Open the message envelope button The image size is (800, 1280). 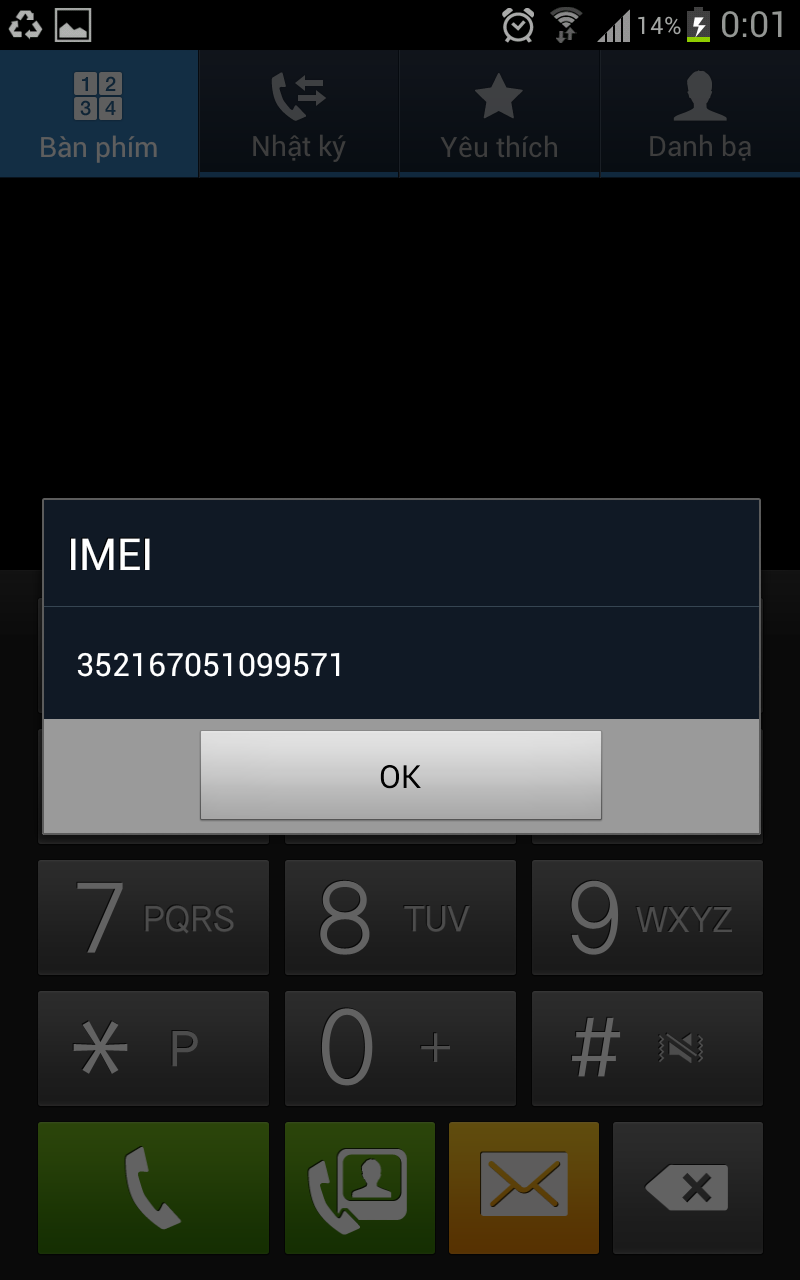524,1188
